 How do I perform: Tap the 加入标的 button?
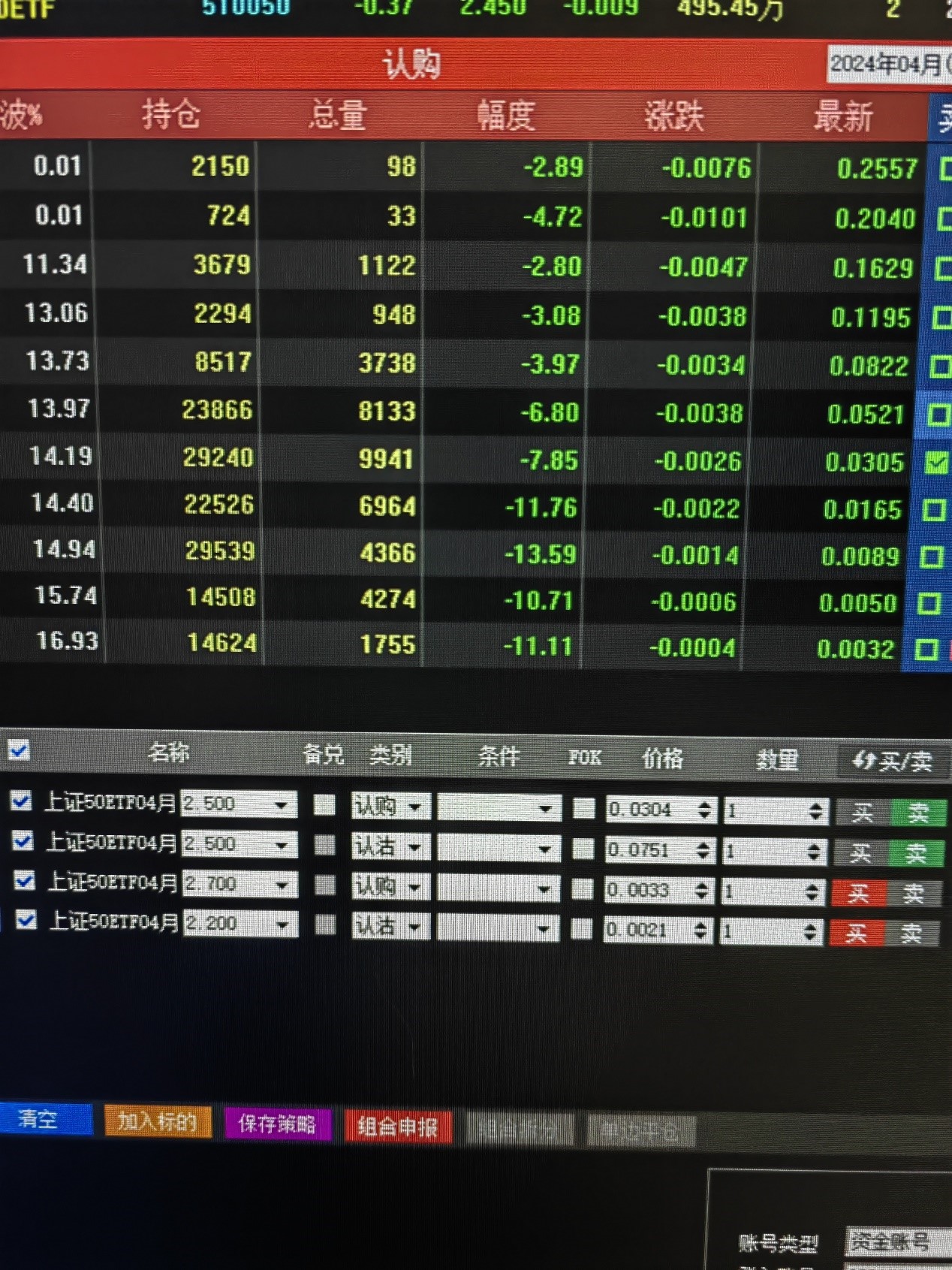click(158, 1122)
